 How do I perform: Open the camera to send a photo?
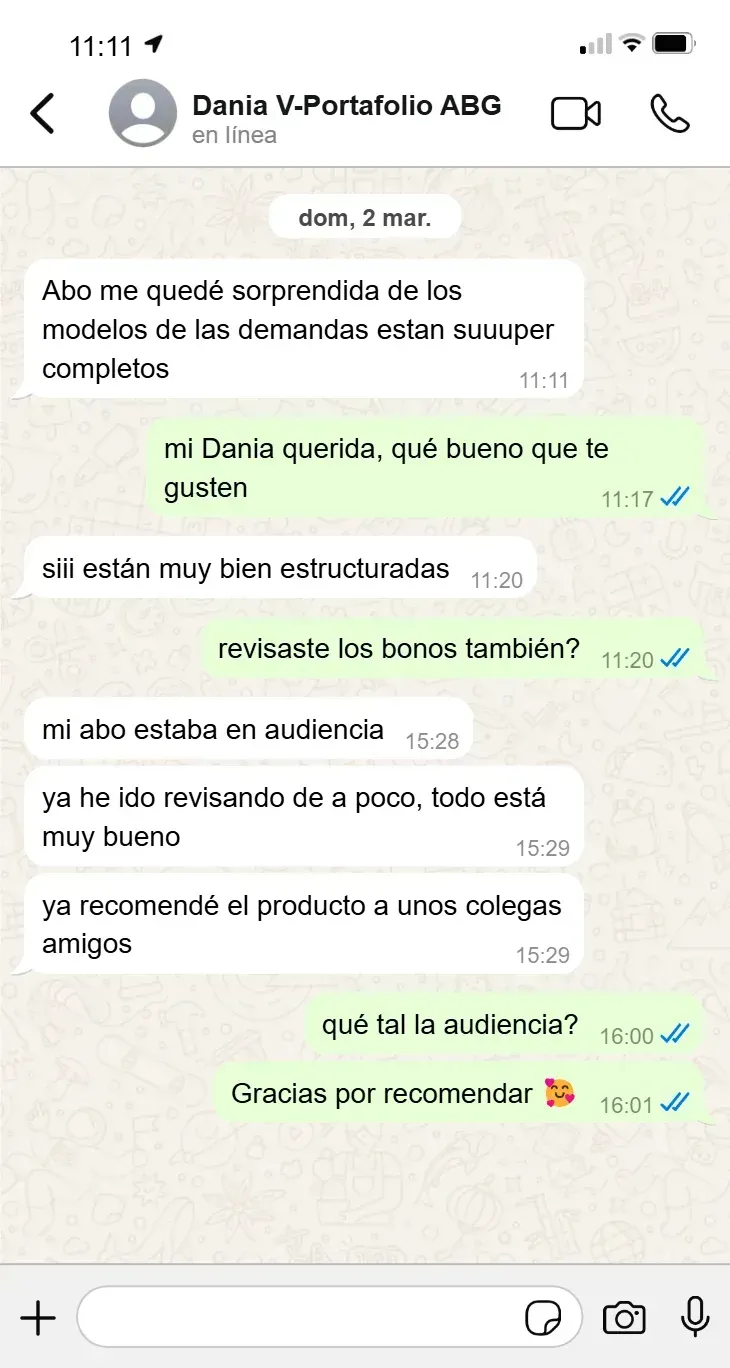(624, 1318)
